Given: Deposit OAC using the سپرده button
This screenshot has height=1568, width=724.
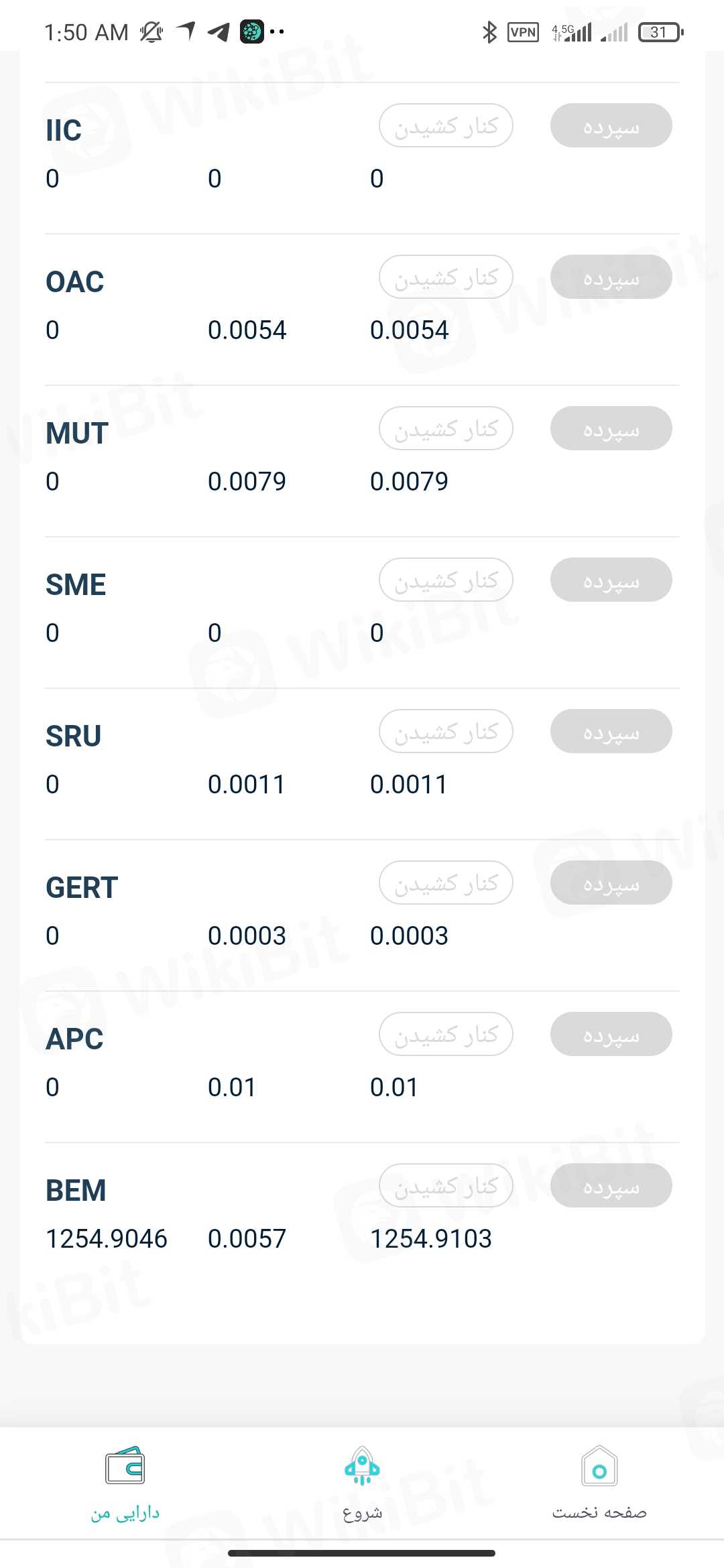Looking at the screenshot, I should [611, 277].
